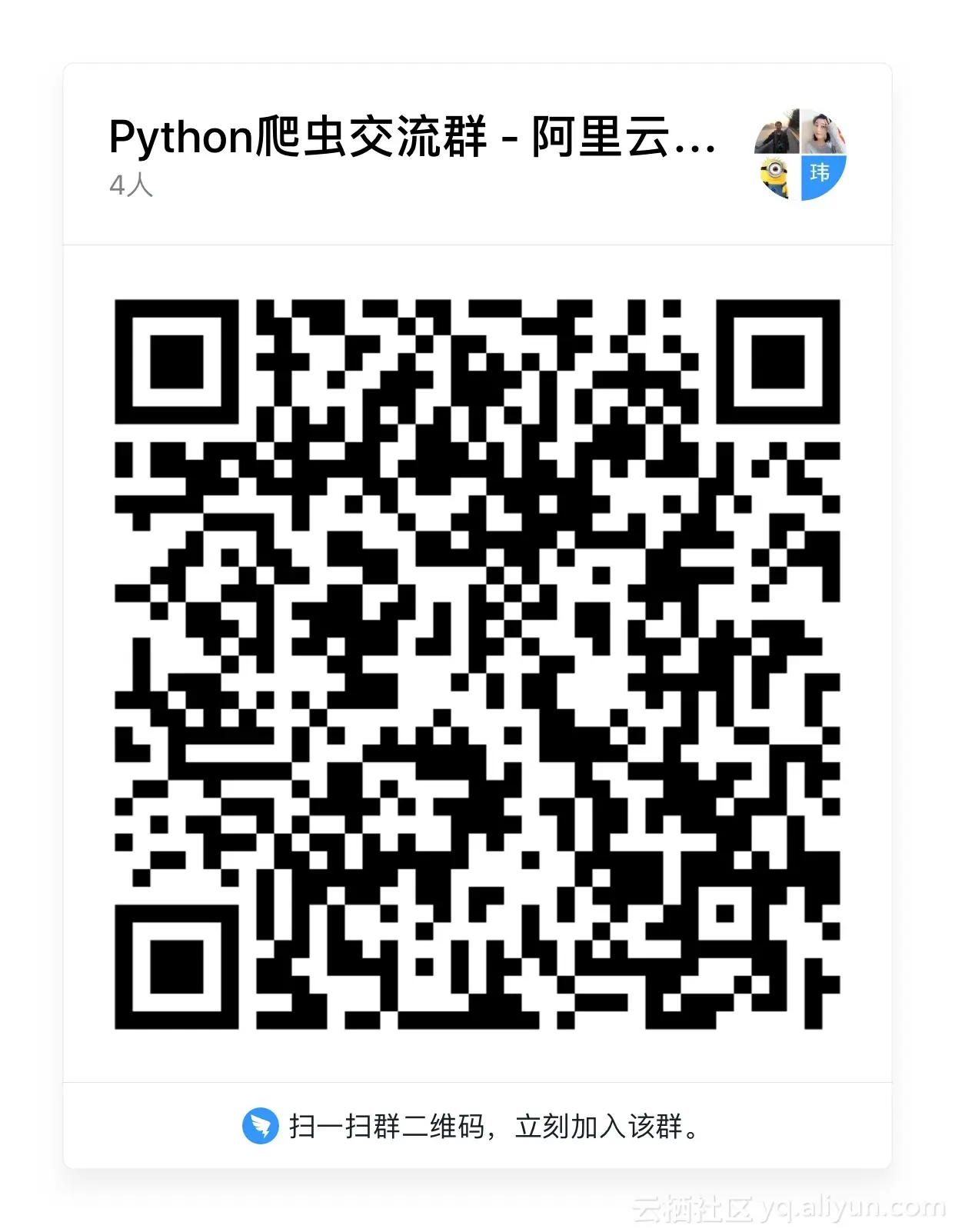Click the minion cartoon avatar icon
Screen dimensions: 955x1232
coord(775,178)
